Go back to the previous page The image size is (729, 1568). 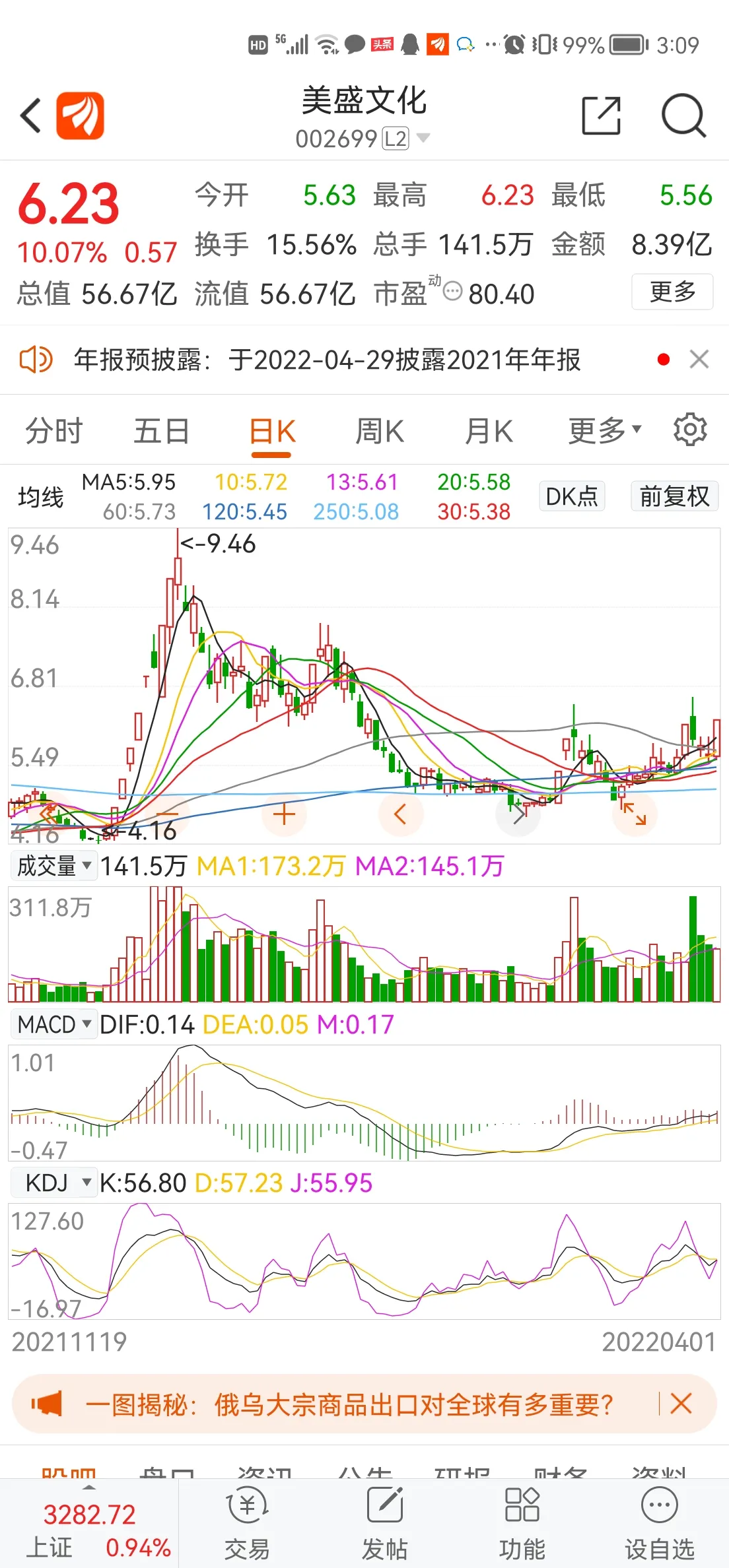click(x=31, y=116)
